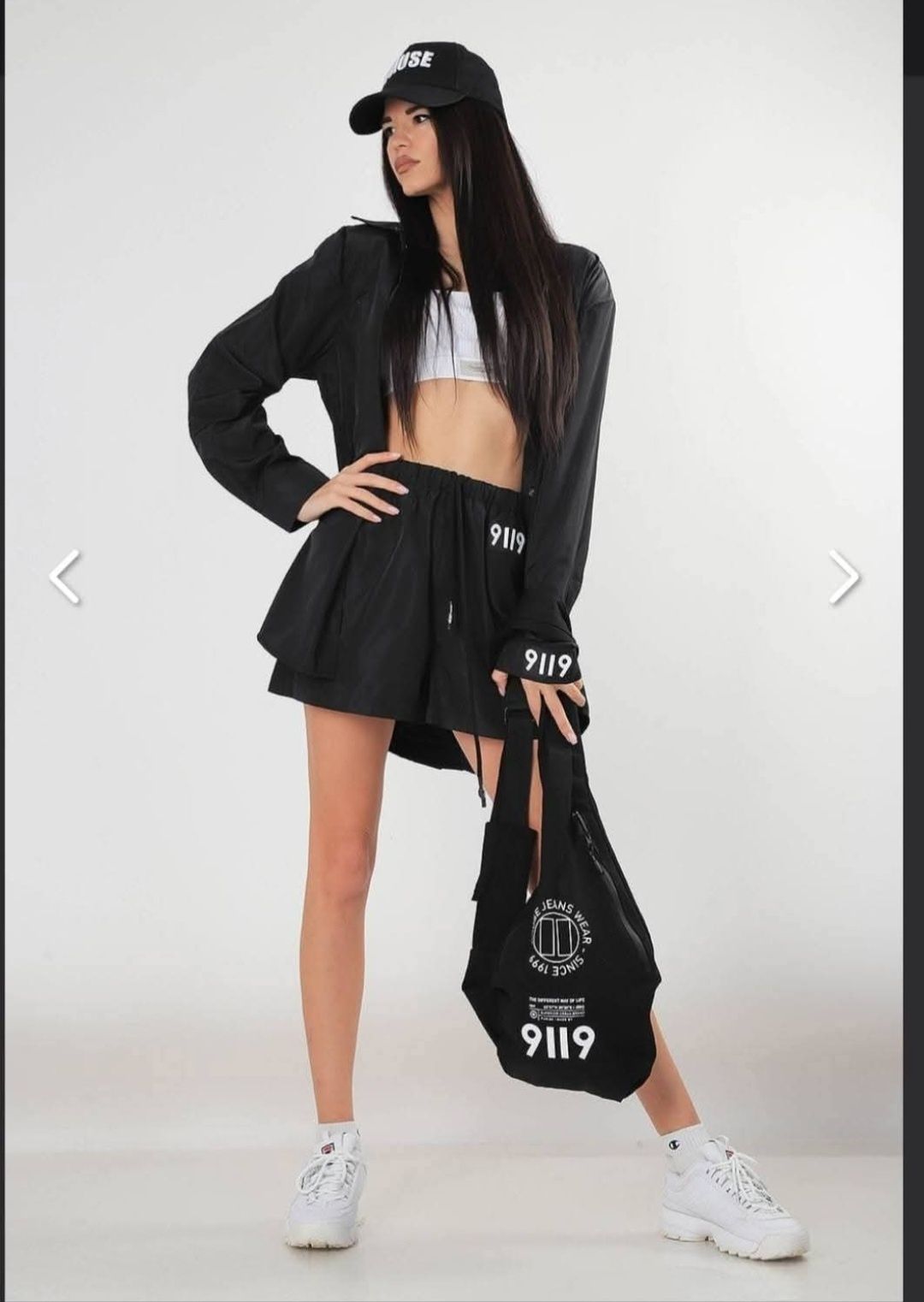Go to the previous product photo
924x1302 pixels.
pyautogui.click(x=65, y=577)
